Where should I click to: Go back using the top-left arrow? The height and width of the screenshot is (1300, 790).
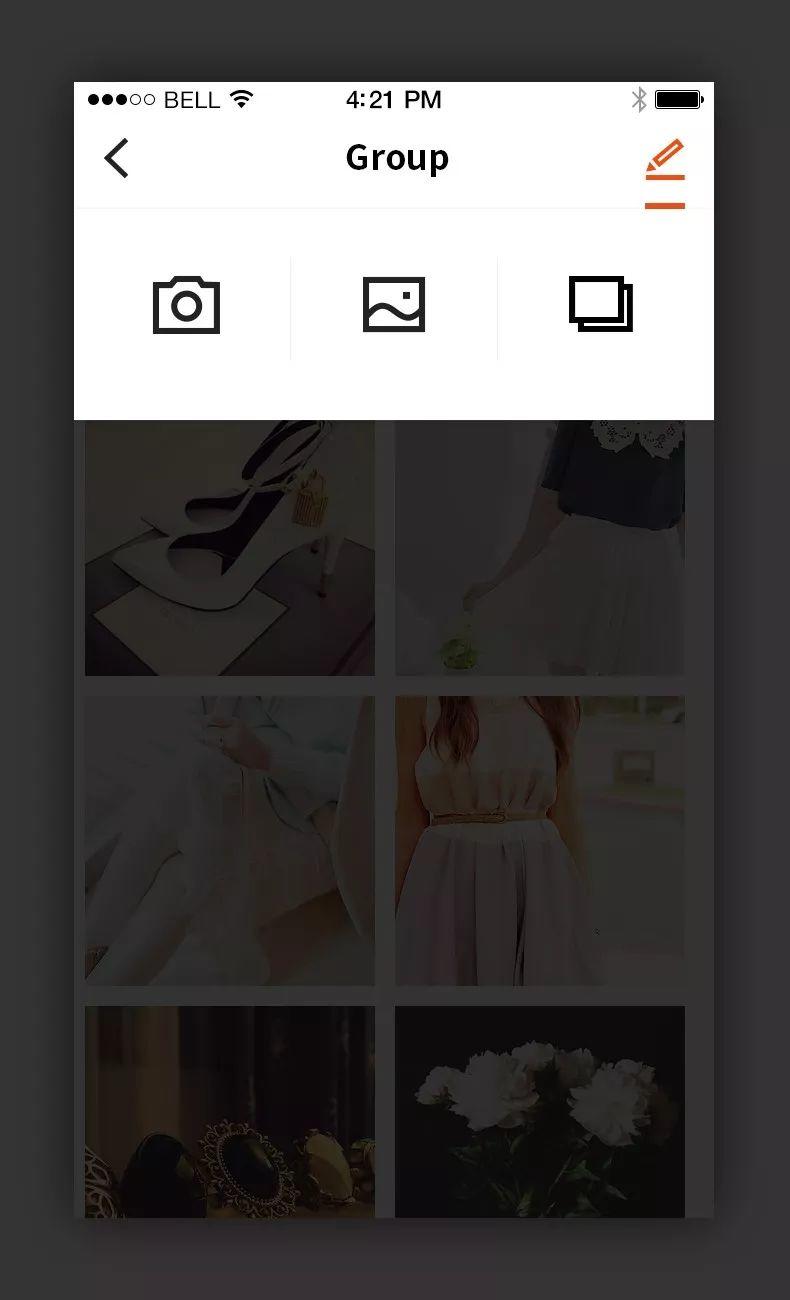click(x=117, y=158)
